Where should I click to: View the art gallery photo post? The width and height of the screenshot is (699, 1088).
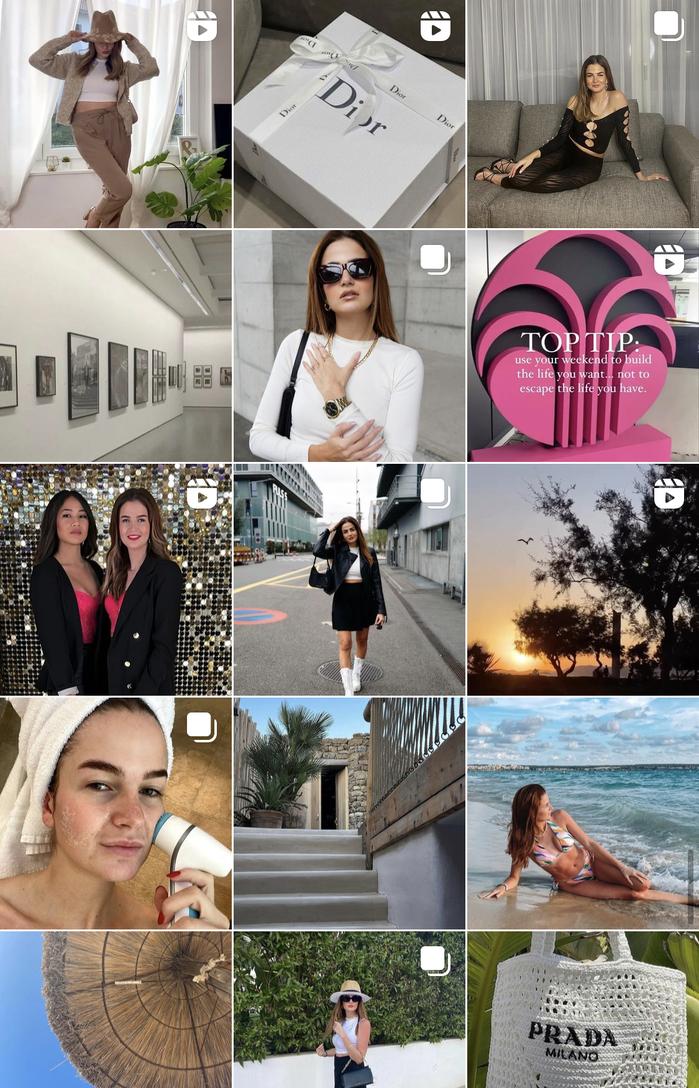click(115, 346)
